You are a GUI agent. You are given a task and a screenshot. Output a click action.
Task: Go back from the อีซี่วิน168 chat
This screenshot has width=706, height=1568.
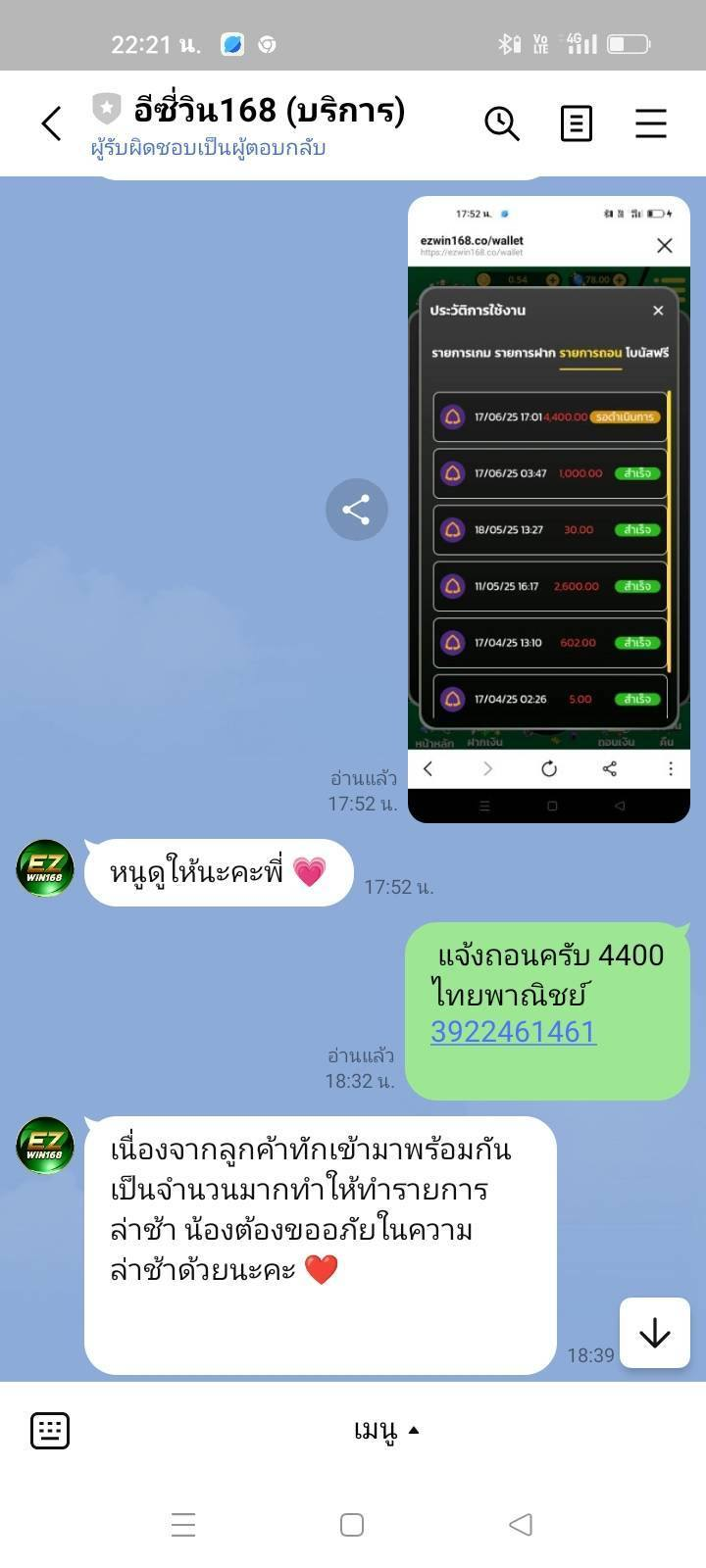[x=52, y=123]
